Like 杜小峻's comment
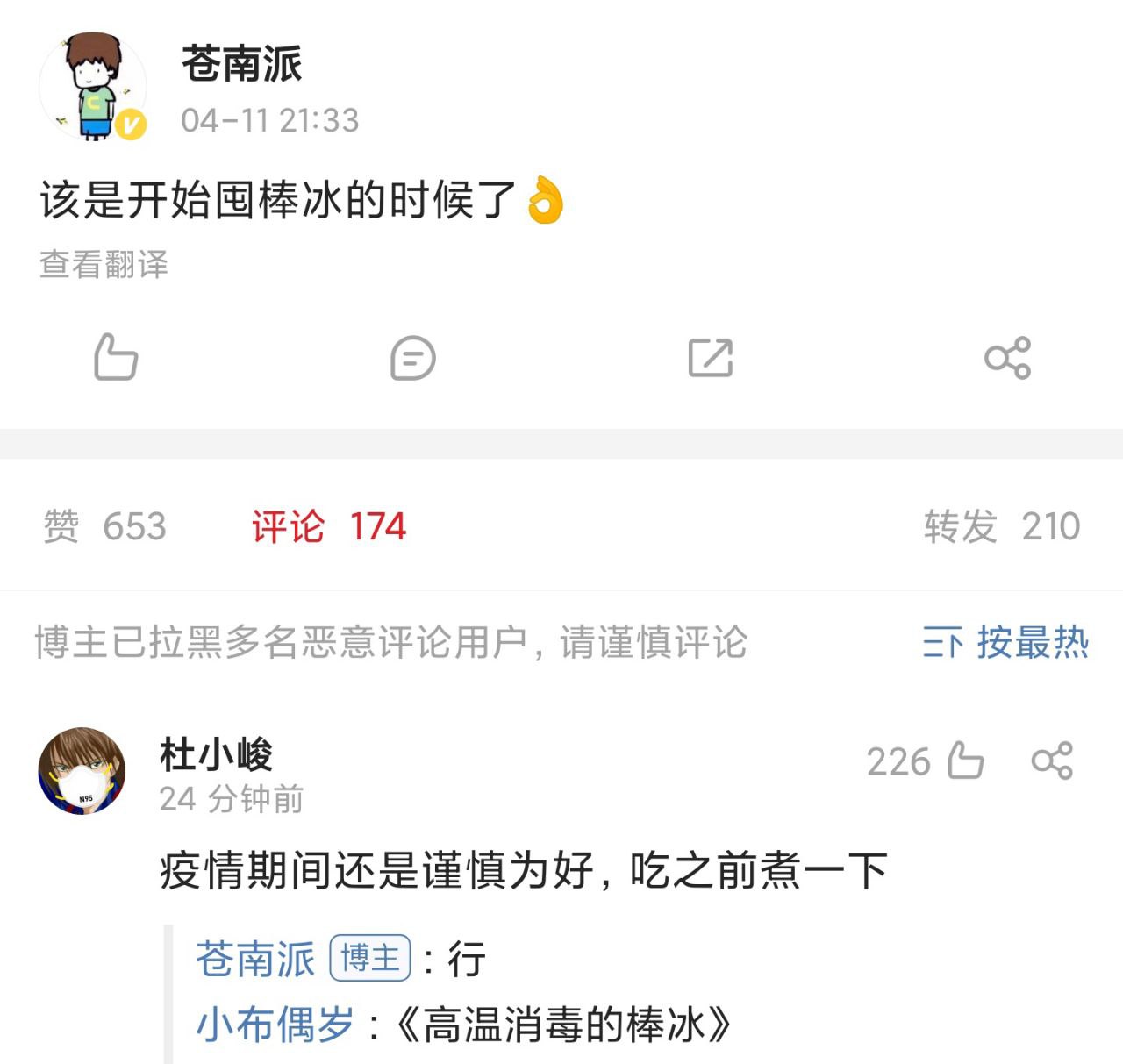 (x=965, y=761)
